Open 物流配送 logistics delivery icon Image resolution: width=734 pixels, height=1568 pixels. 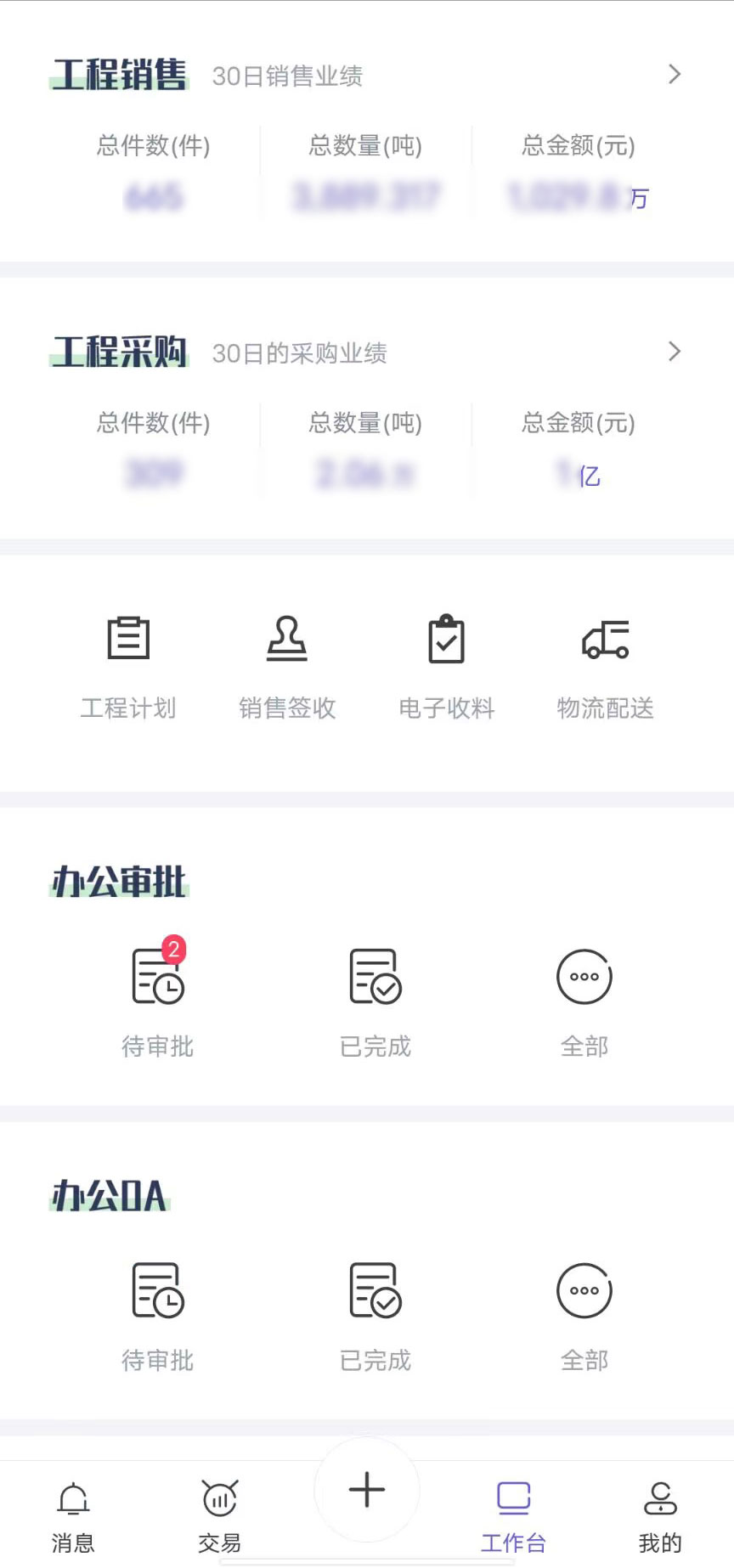pos(605,667)
